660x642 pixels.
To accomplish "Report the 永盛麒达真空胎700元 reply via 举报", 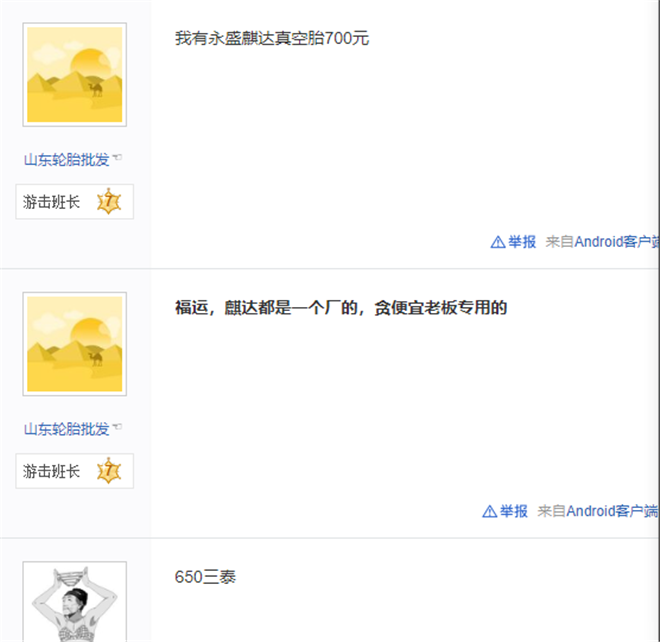I will [514, 242].
